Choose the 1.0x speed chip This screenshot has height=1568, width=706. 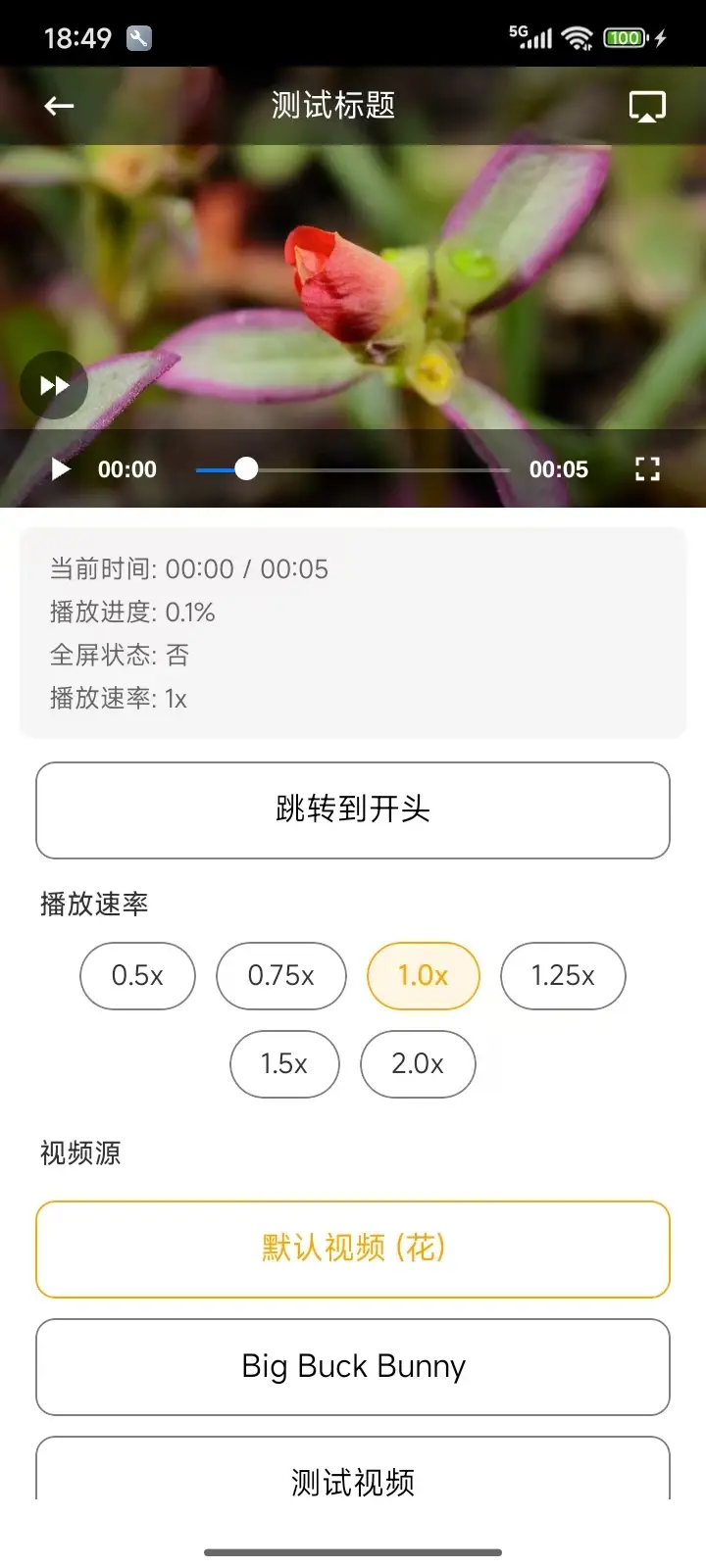tap(423, 976)
